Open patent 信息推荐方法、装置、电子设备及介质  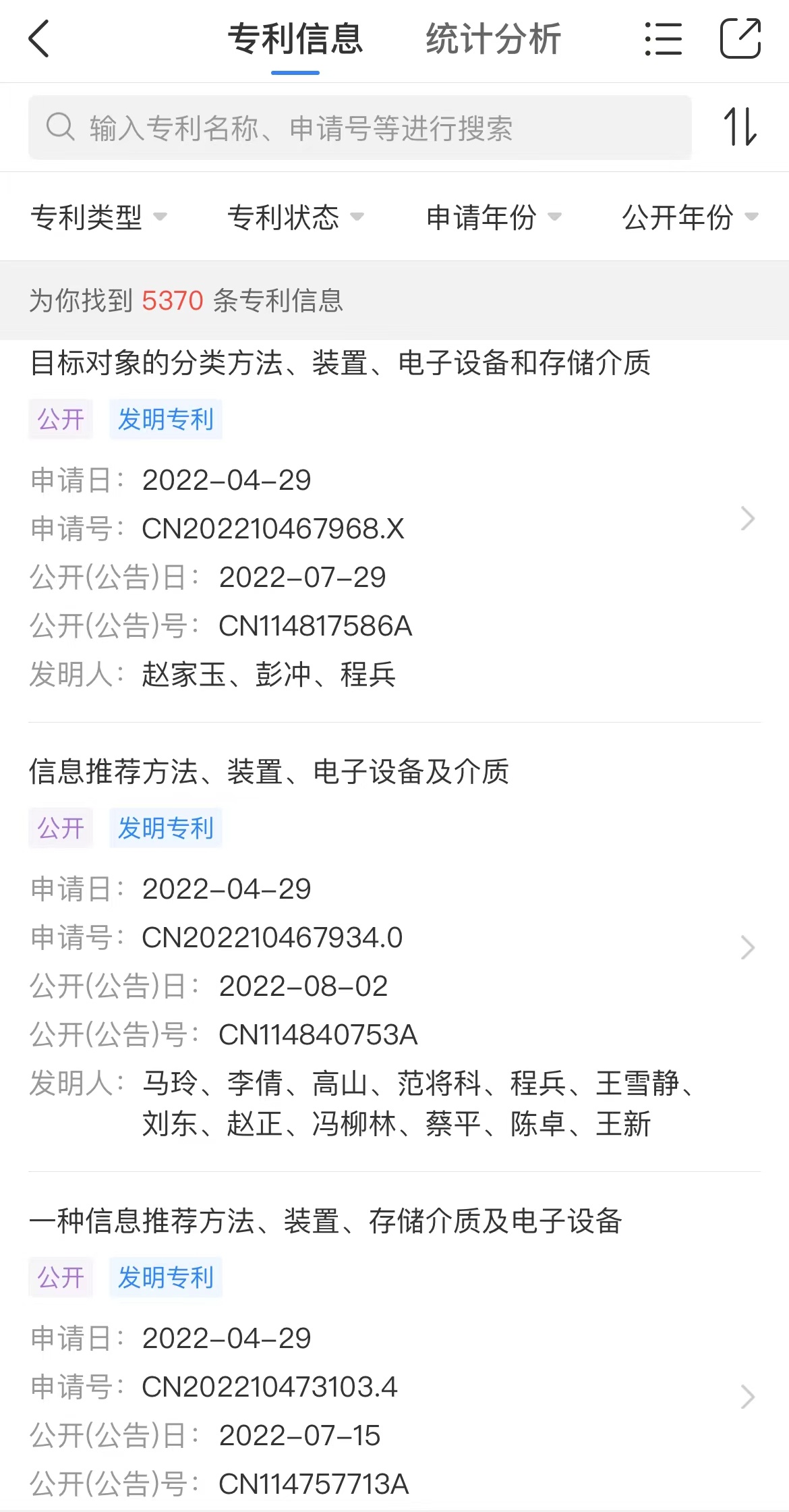tap(394, 947)
